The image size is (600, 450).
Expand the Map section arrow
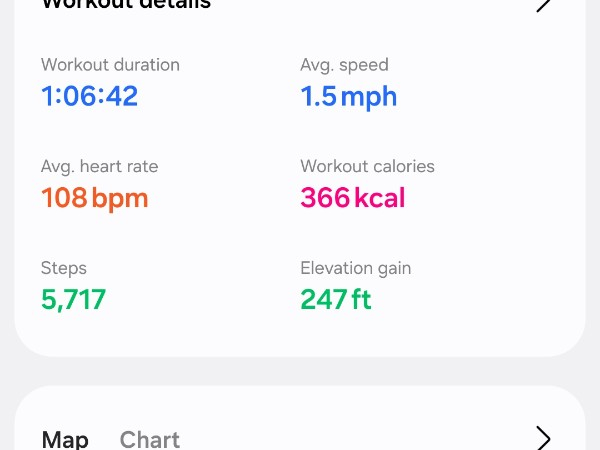[543, 438]
